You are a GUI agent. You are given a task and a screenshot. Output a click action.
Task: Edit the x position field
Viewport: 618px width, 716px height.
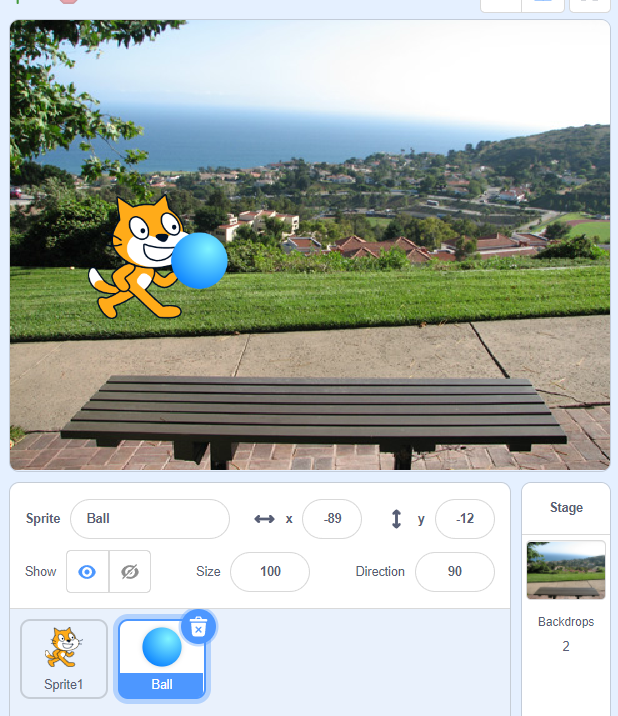pyautogui.click(x=331, y=519)
